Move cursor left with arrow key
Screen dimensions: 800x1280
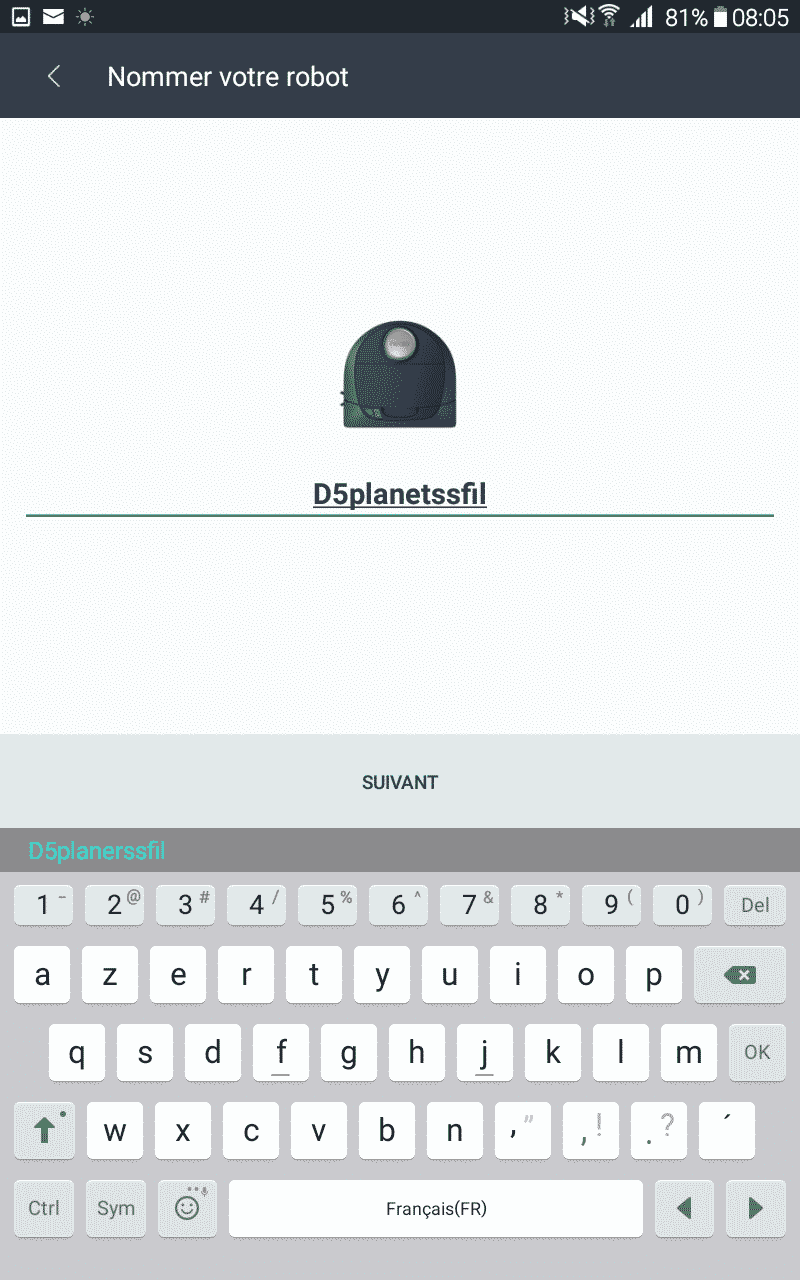[684, 1208]
